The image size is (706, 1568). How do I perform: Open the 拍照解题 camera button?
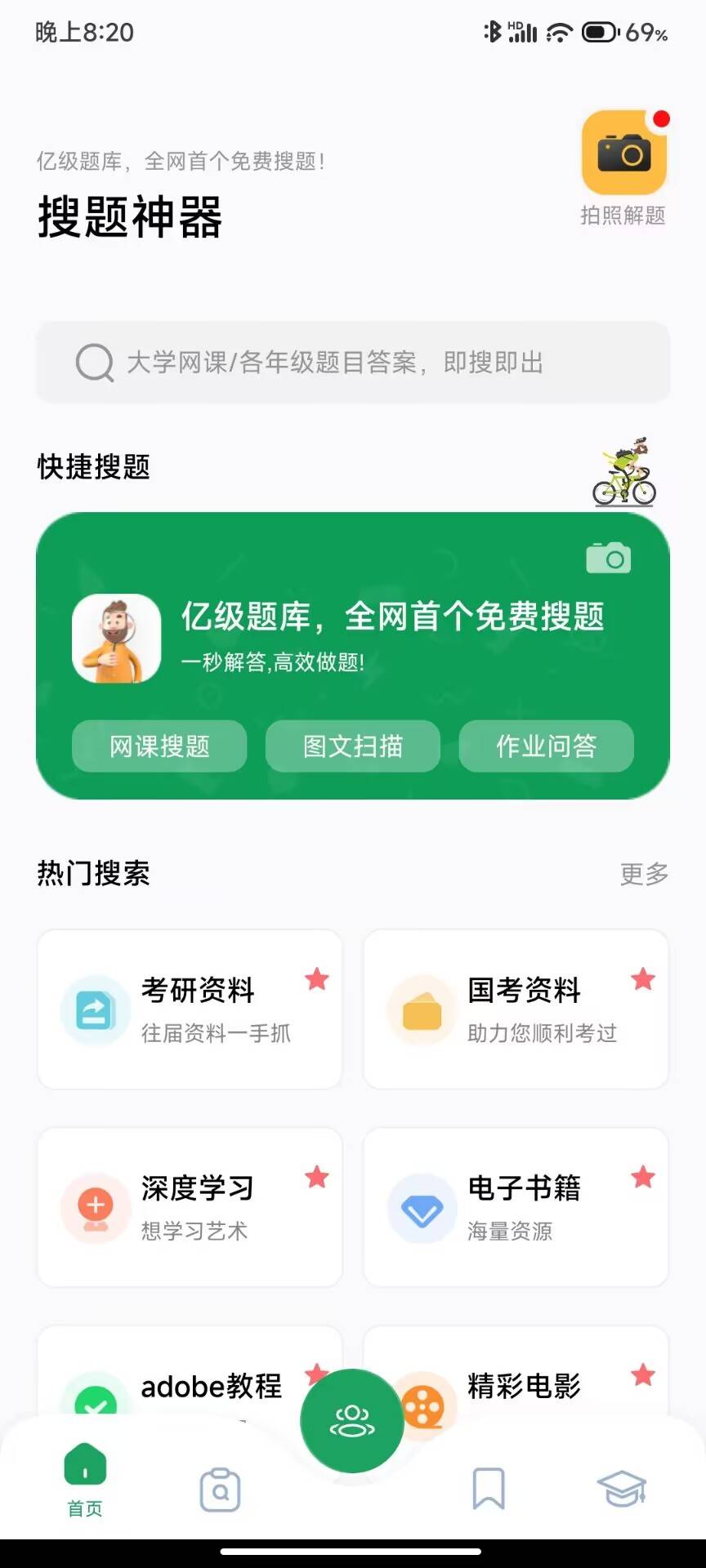[x=623, y=154]
